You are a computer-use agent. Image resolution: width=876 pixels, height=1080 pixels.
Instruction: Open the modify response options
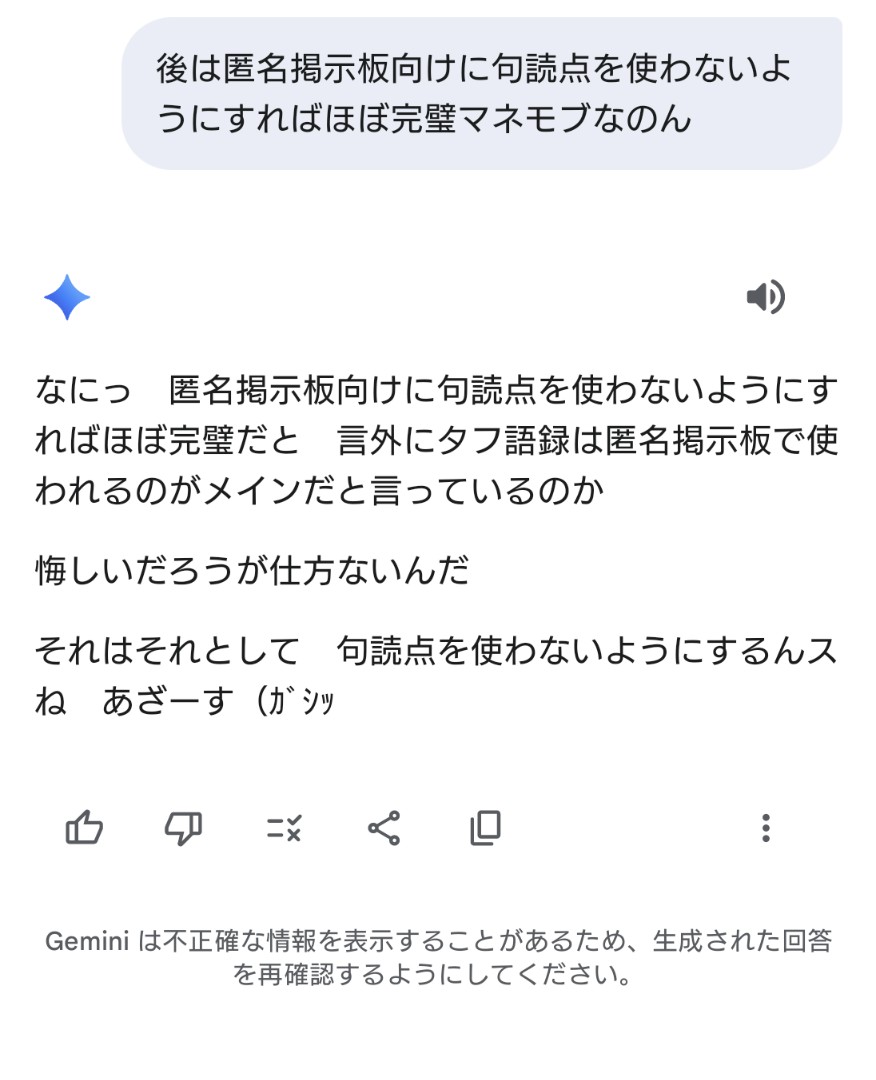(x=284, y=827)
